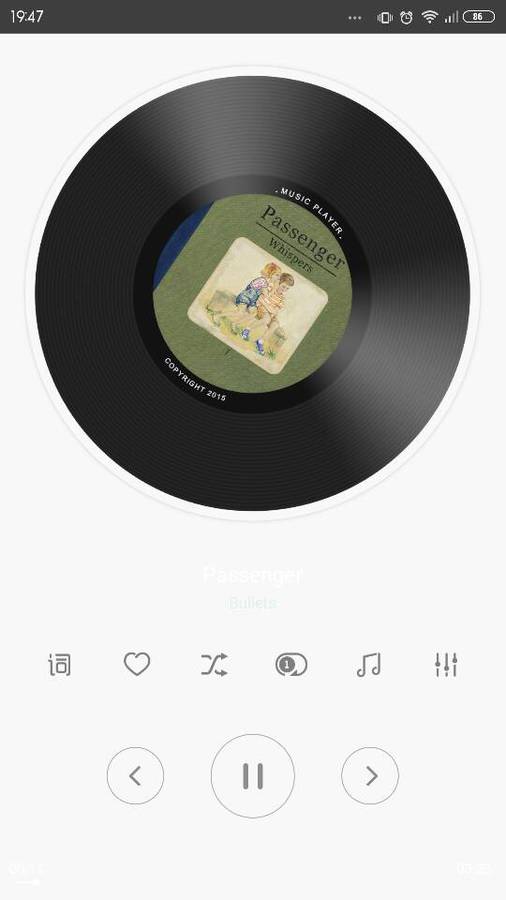Pause the current song
Screen dimensions: 506x900
[252, 775]
